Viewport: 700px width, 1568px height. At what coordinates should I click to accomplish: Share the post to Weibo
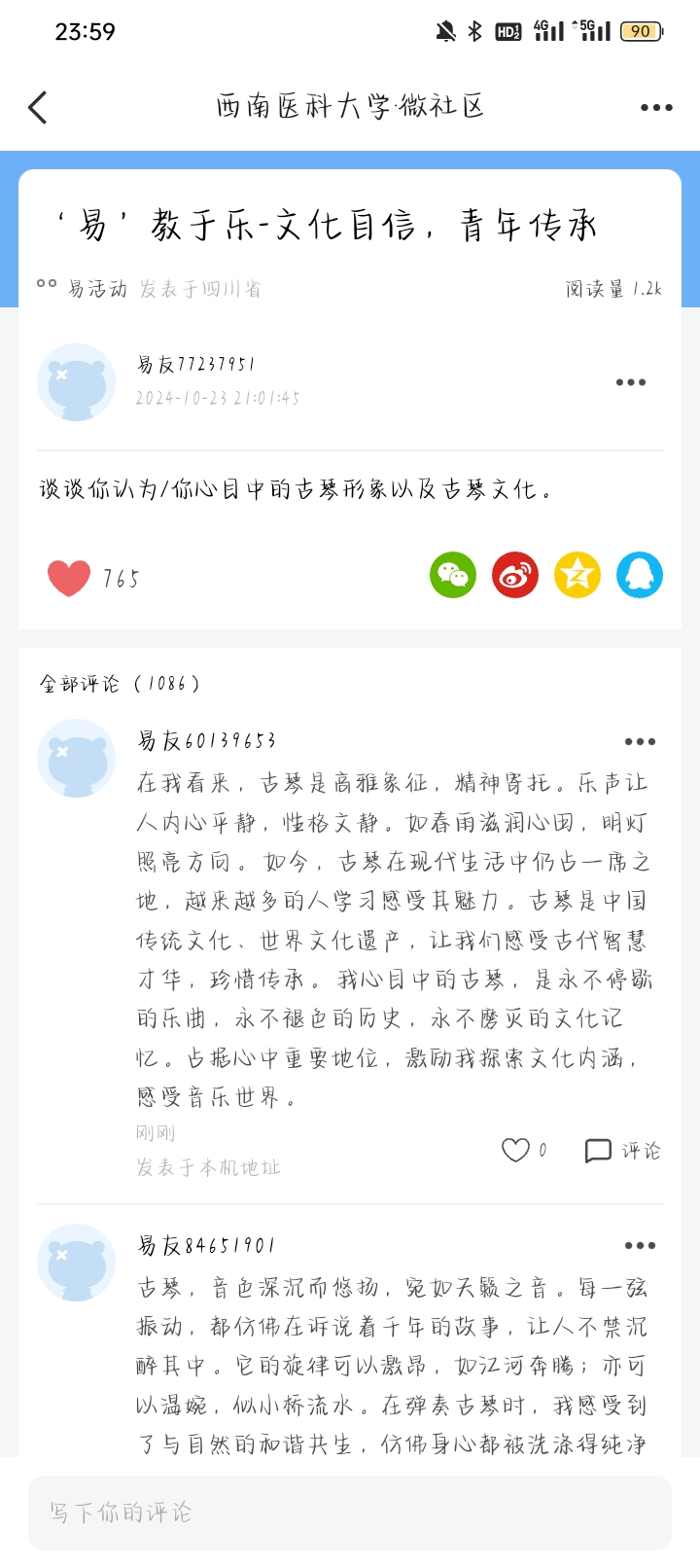pos(515,575)
